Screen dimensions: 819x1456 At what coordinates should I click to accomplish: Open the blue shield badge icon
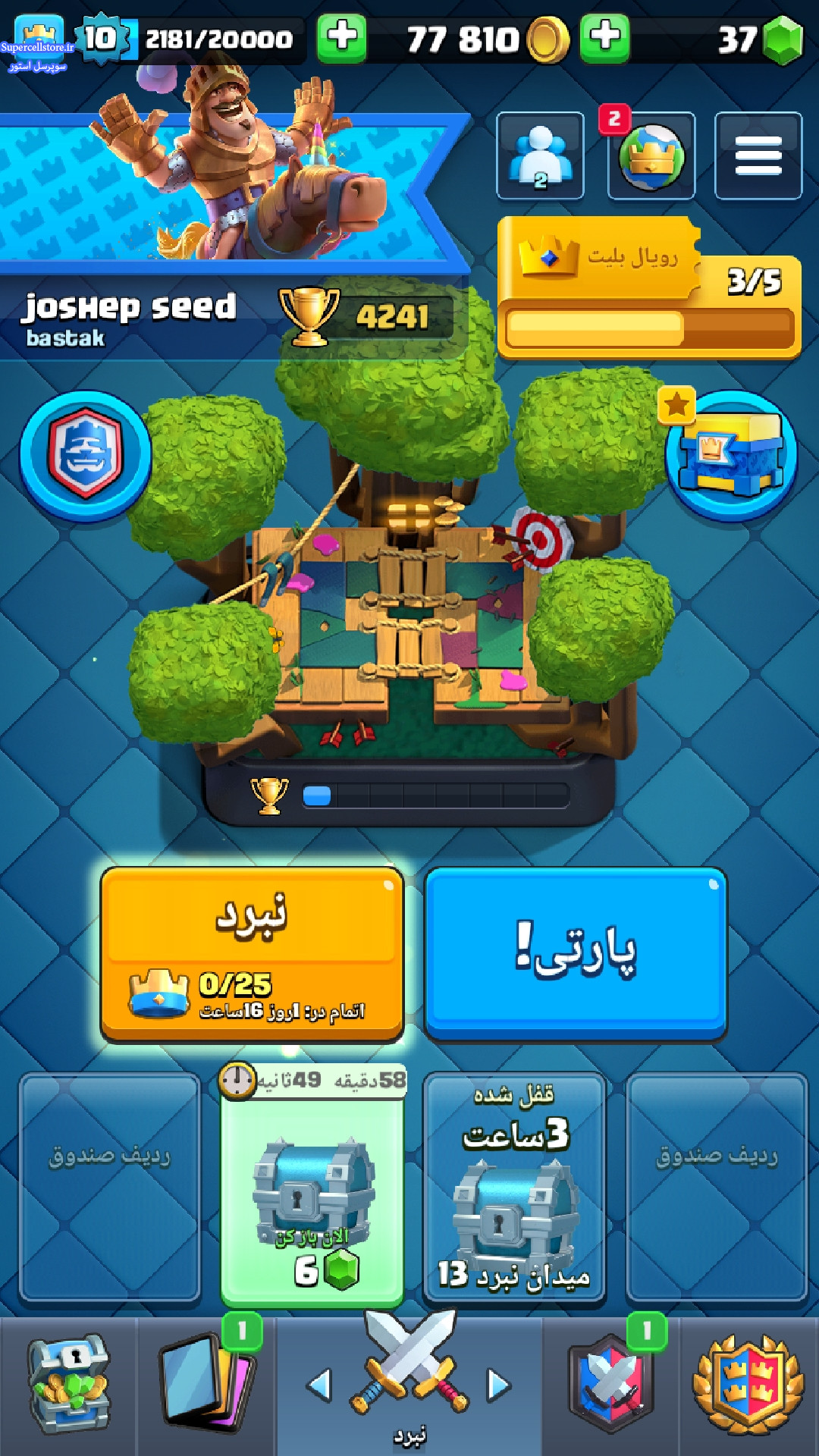pyautogui.click(x=86, y=456)
